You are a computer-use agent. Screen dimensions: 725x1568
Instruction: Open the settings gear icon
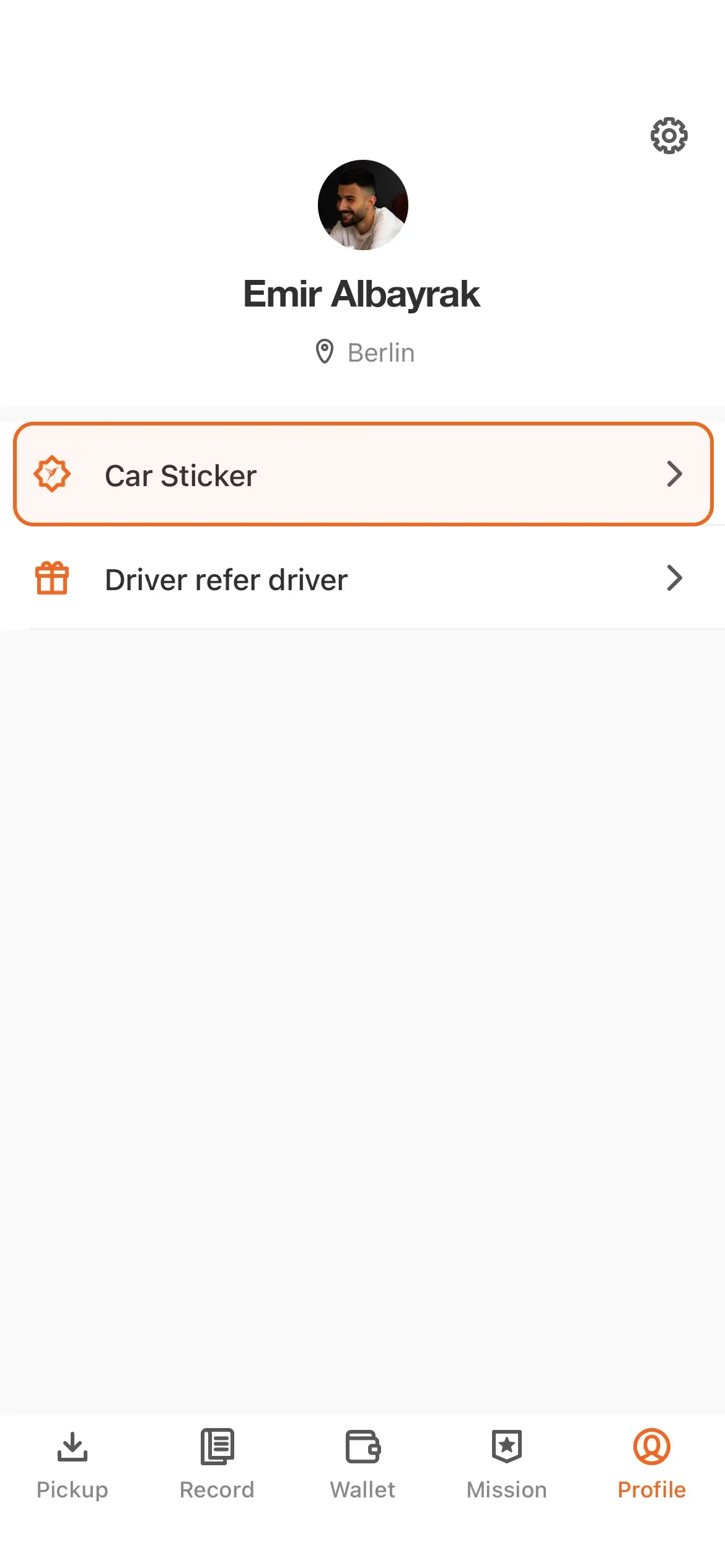point(669,136)
